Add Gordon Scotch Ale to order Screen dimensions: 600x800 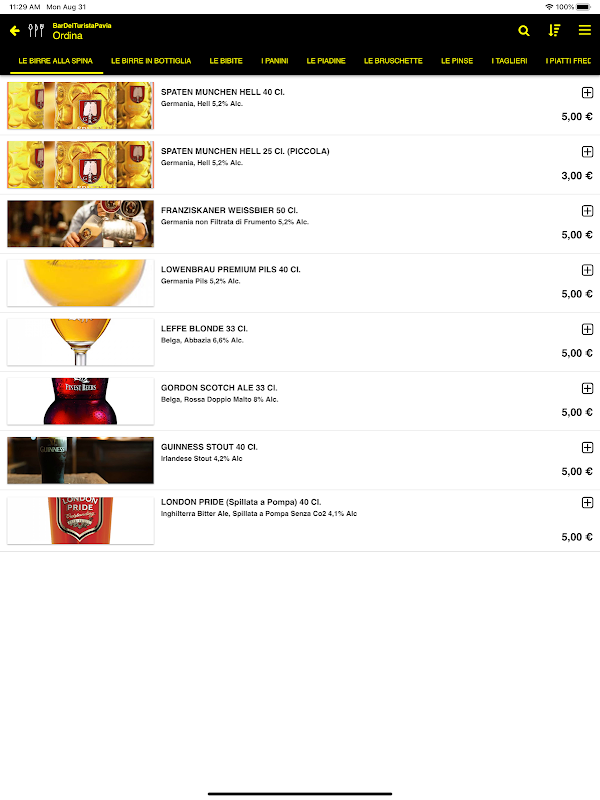(x=587, y=388)
